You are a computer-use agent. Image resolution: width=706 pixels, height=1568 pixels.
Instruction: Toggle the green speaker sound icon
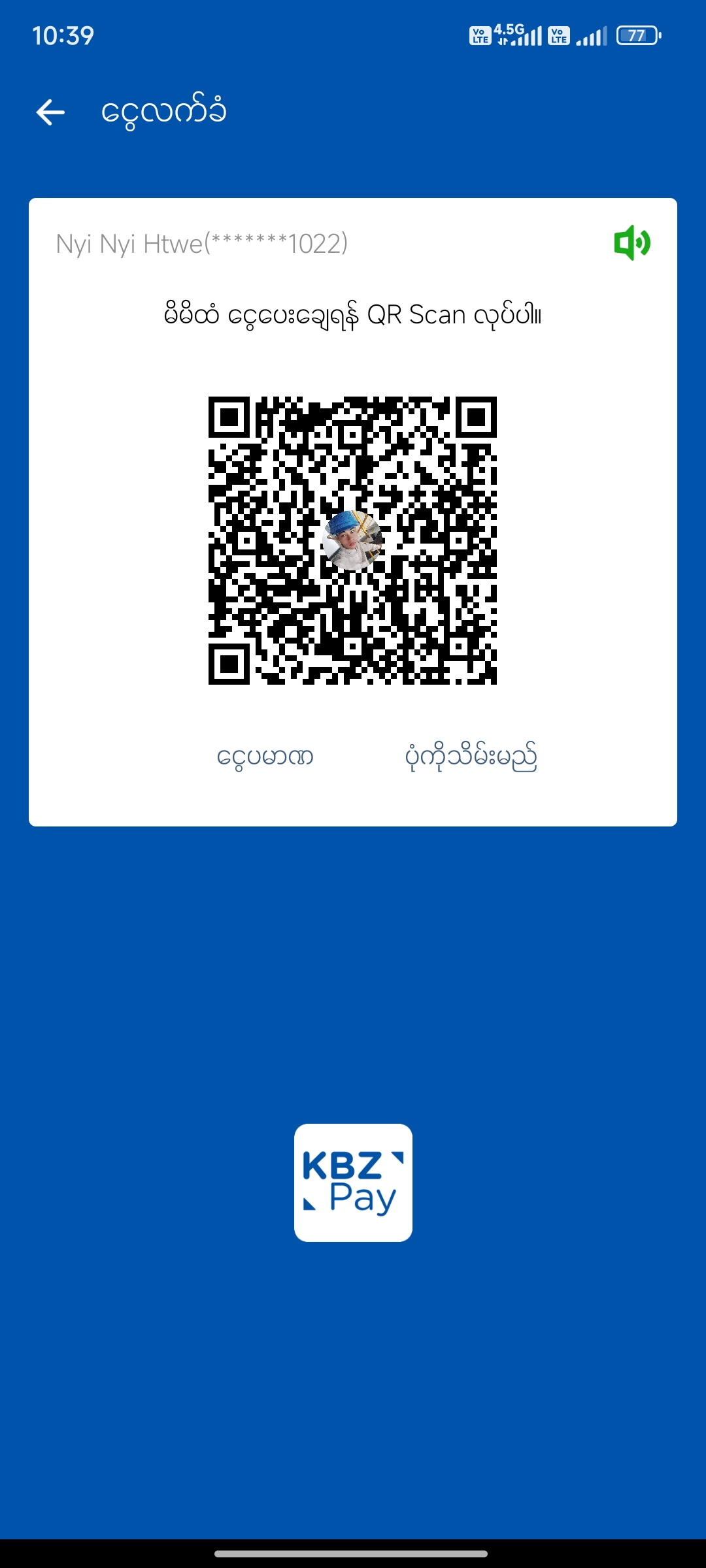[631, 243]
